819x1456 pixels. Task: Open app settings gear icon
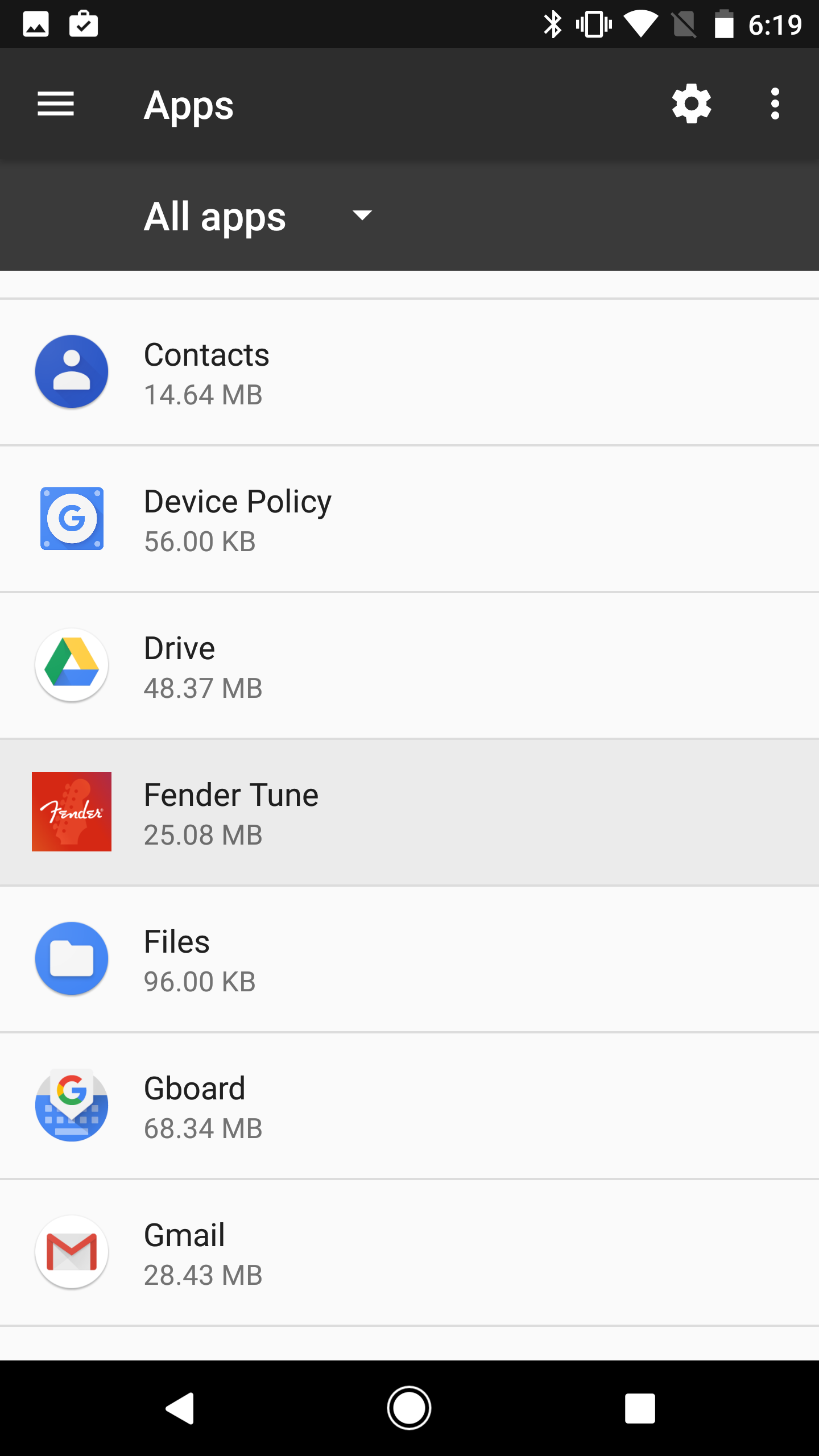[691, 104]
